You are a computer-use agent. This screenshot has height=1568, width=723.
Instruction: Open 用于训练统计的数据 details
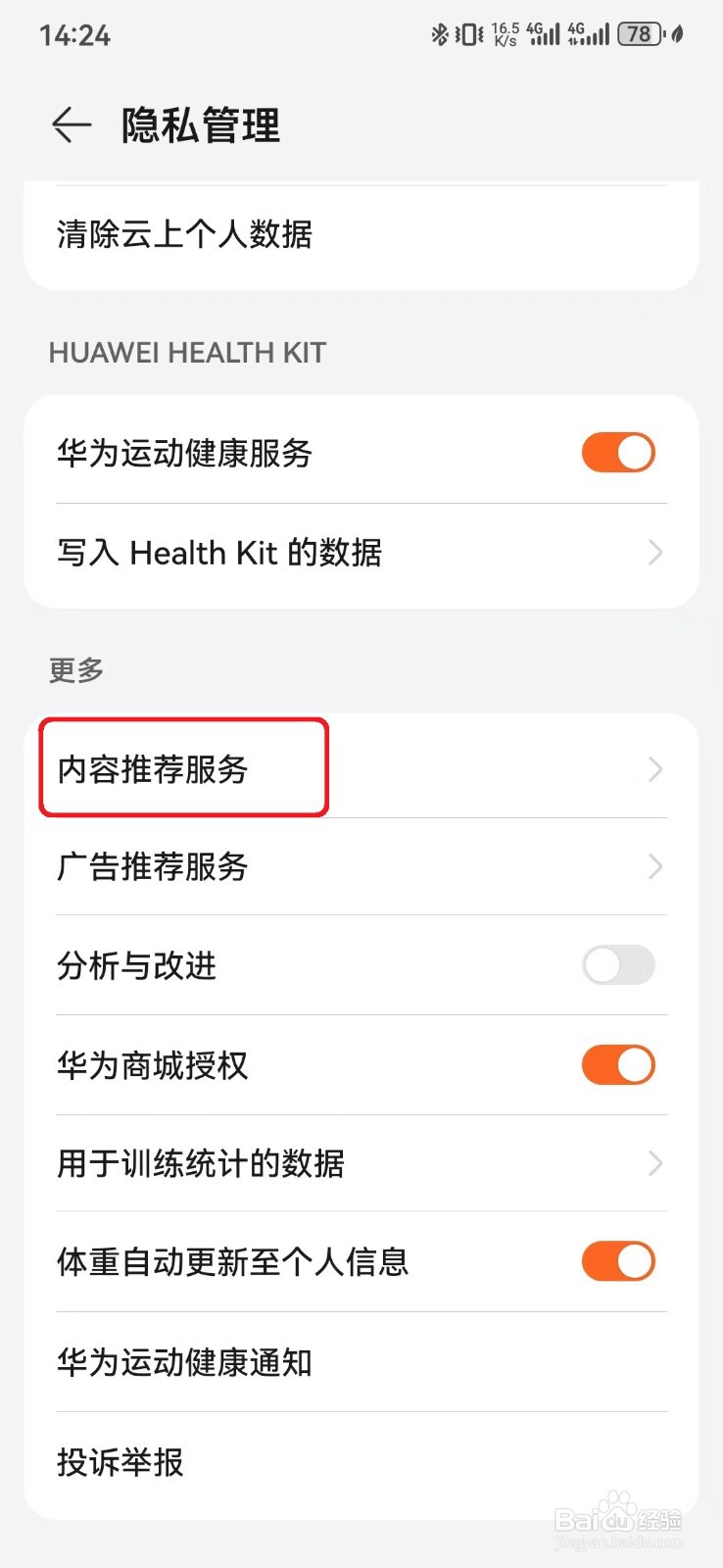pos(654,1163)
